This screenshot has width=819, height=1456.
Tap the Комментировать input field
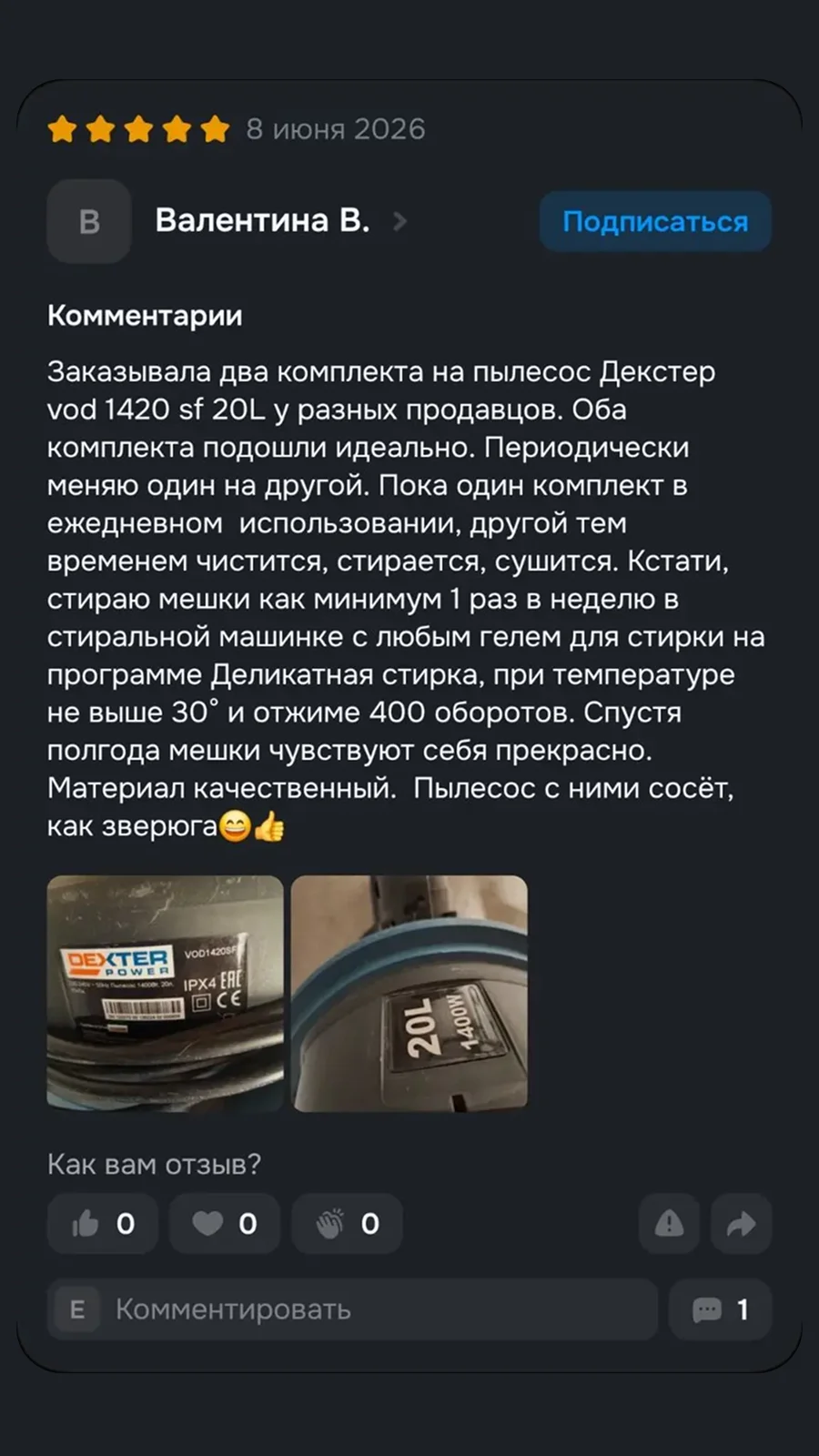tap(352, 1309)
